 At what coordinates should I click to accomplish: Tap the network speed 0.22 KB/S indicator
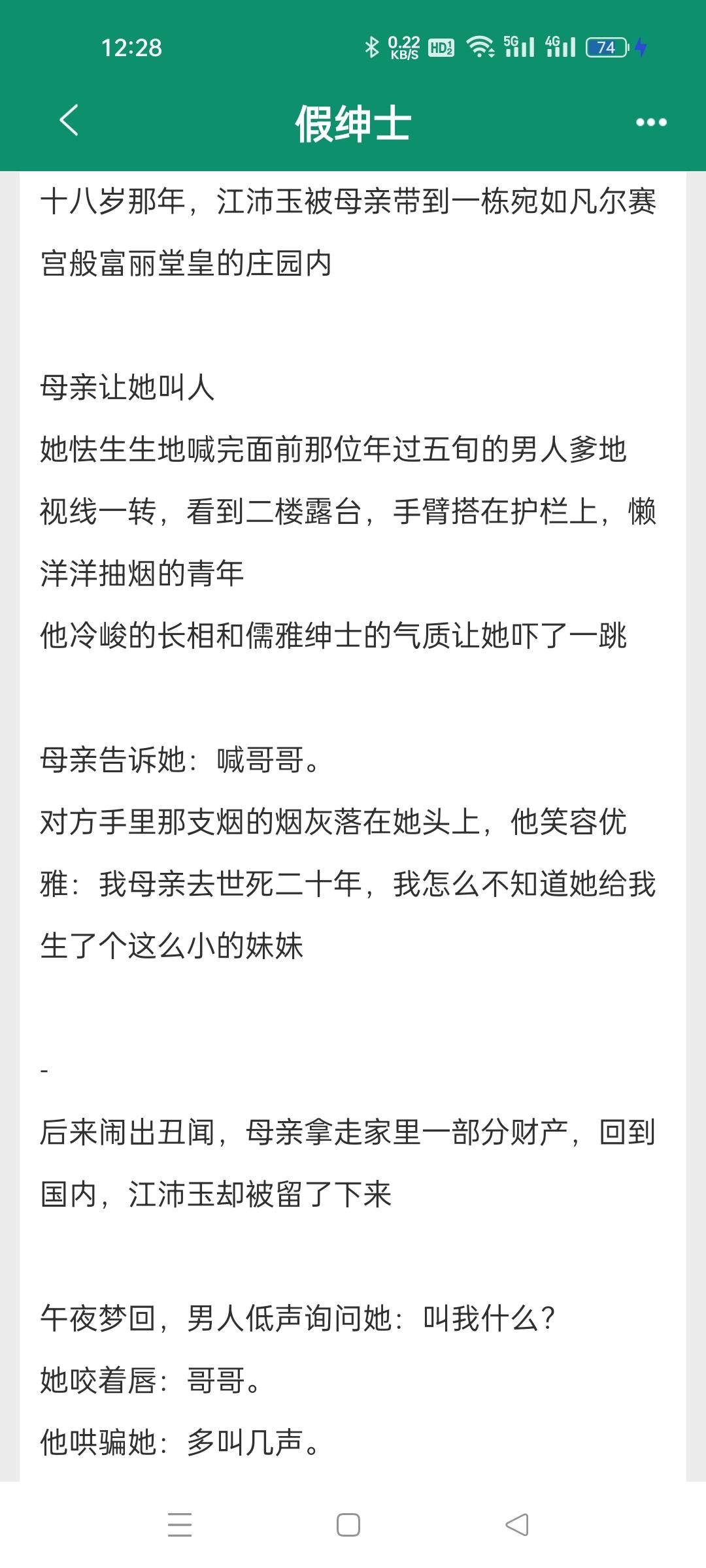point(401,46)
